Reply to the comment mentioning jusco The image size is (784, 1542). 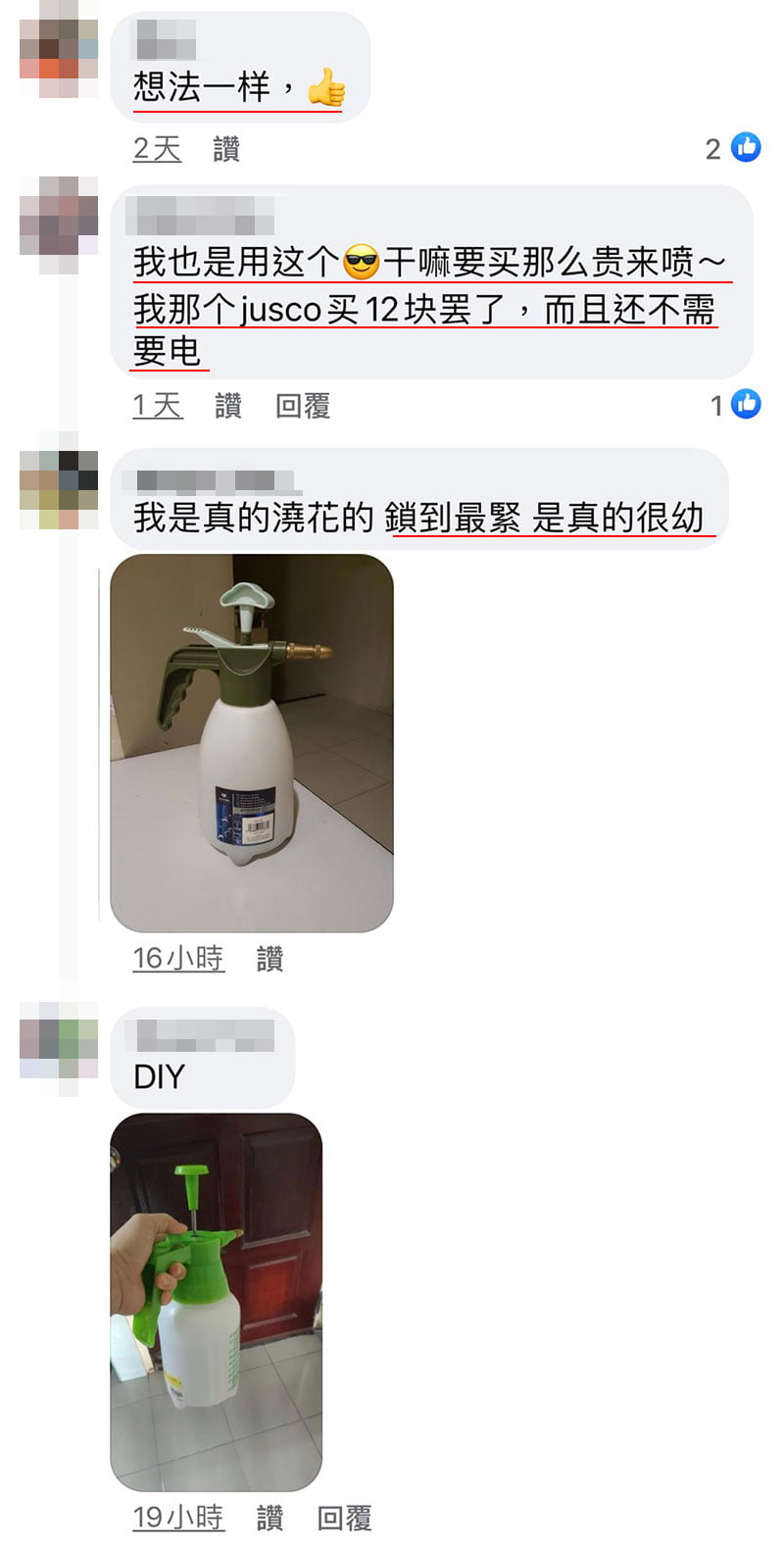point(303,405)
